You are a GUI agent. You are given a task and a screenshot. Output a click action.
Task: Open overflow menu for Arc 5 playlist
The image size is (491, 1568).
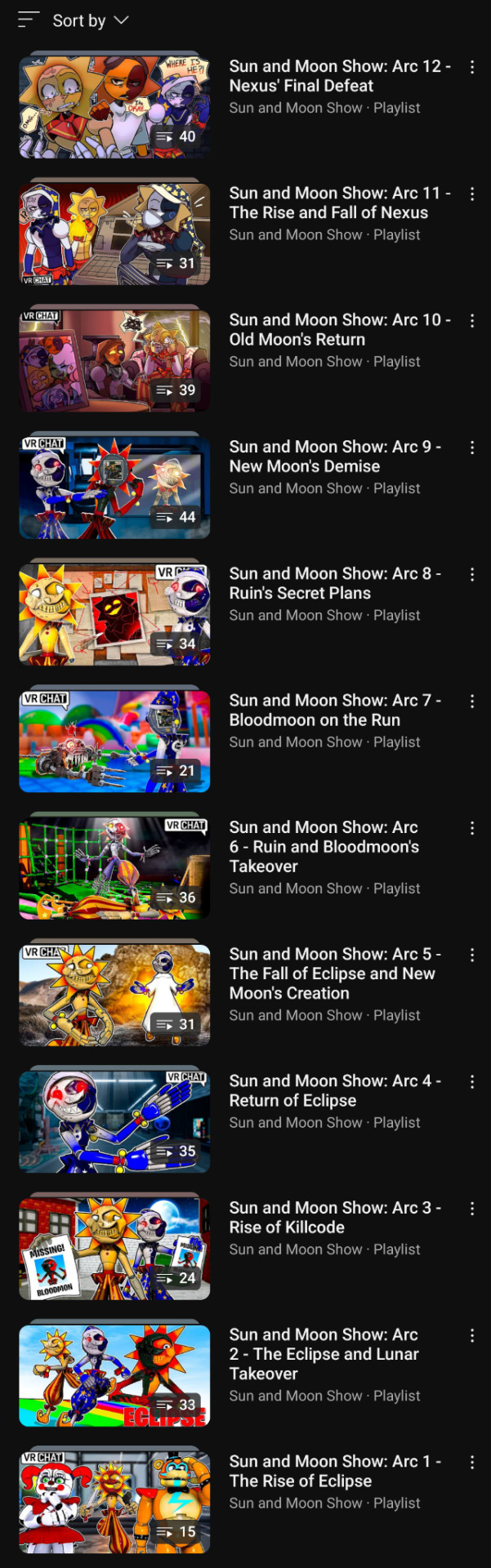click(x=472, y=955)
